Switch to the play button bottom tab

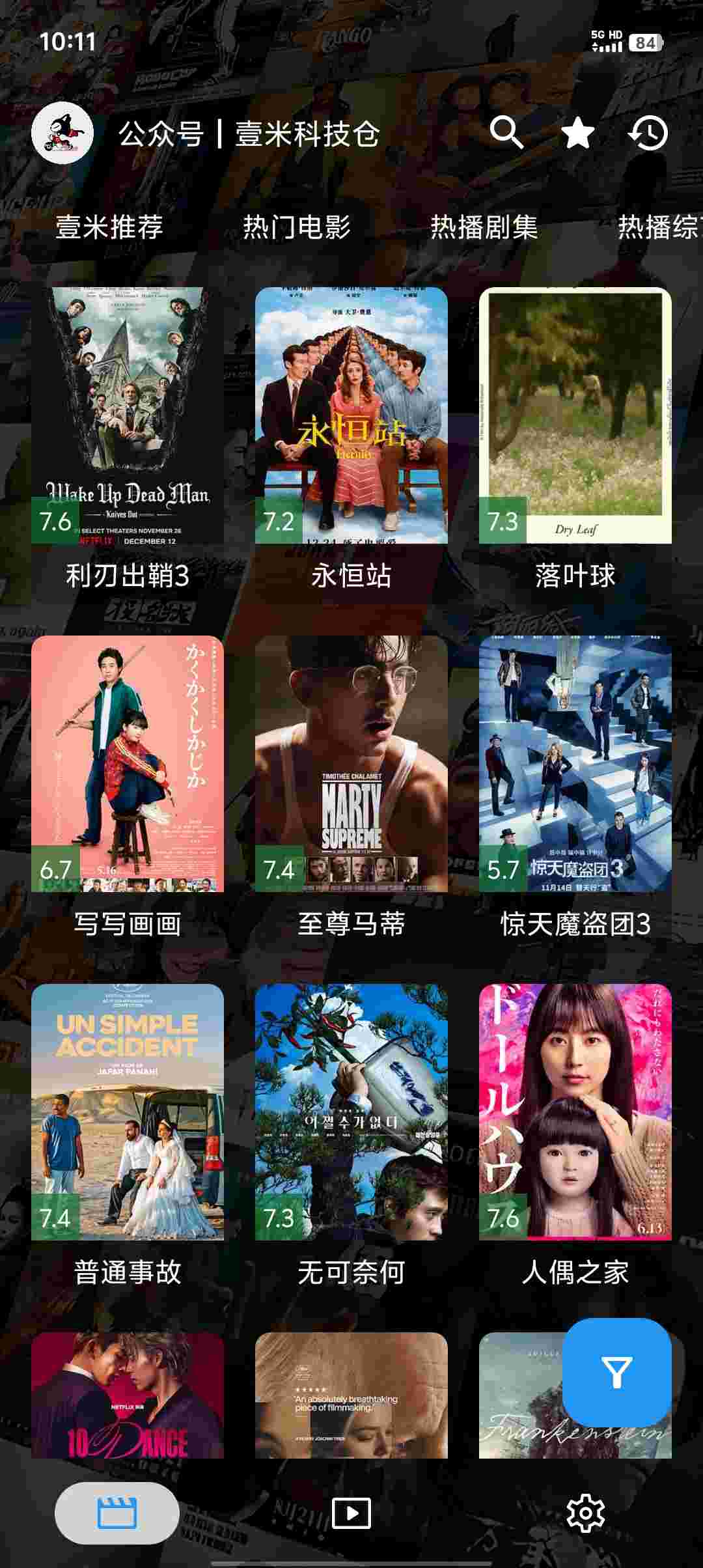351,1513
